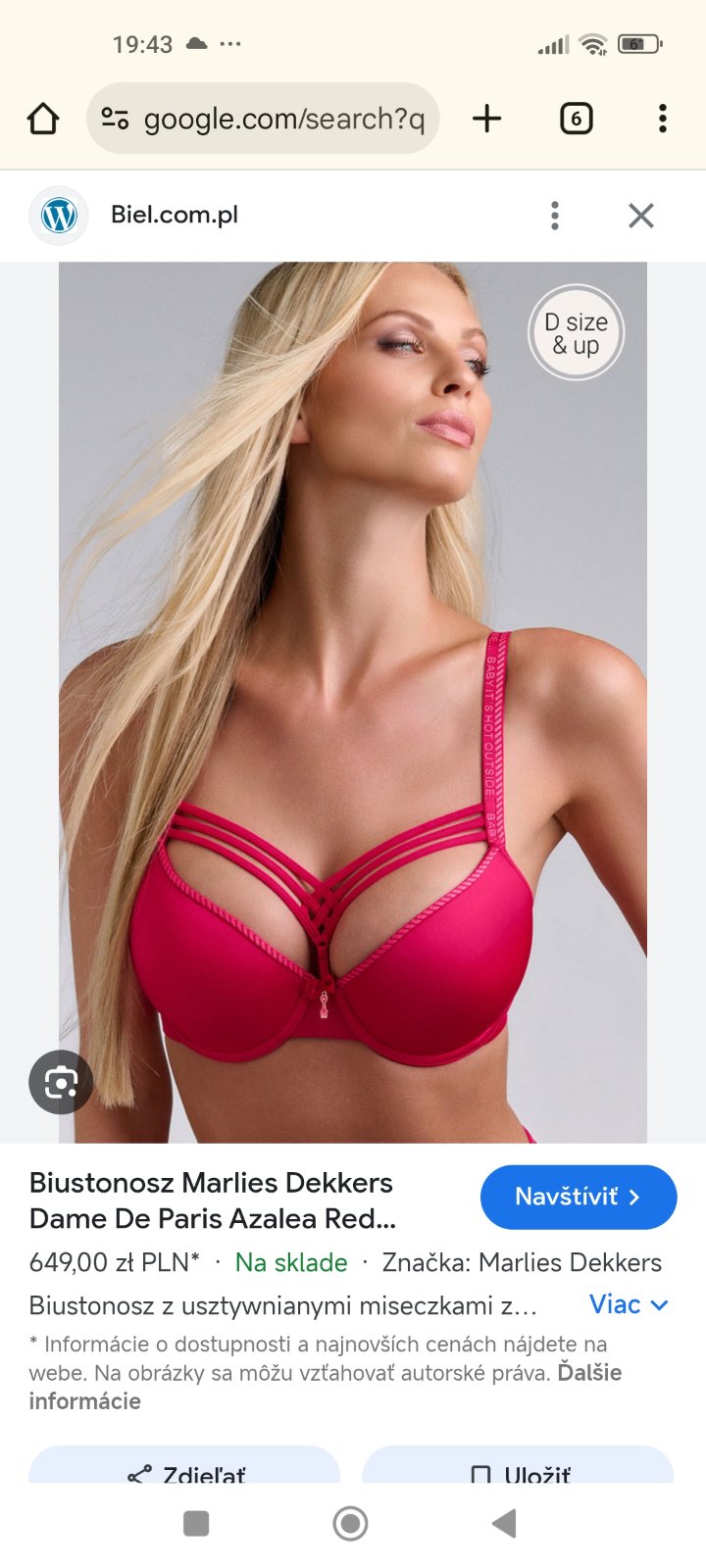Open the Biel.com.pl source site
Viewport: 706px width, 1568px height.
[x=174, y=215]
